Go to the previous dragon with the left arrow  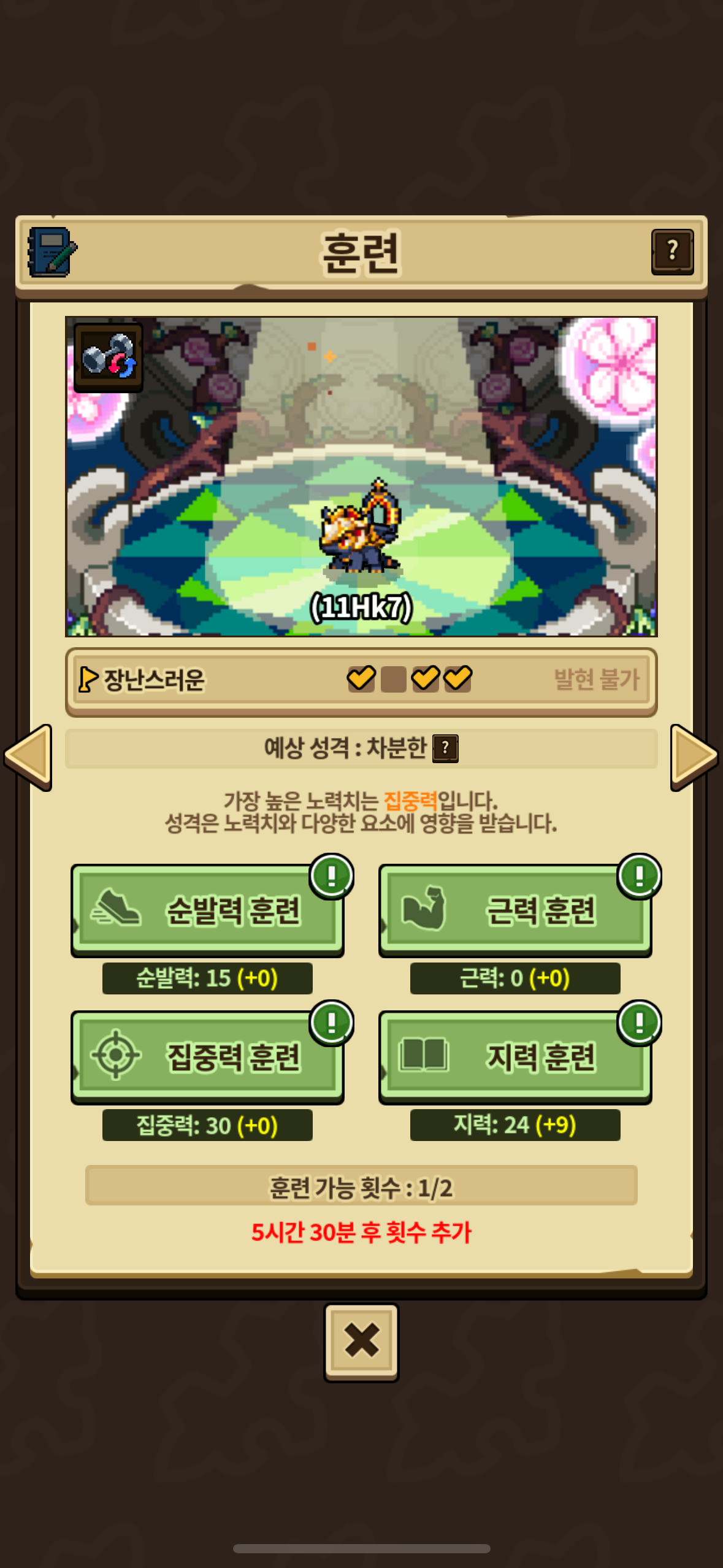28,756
